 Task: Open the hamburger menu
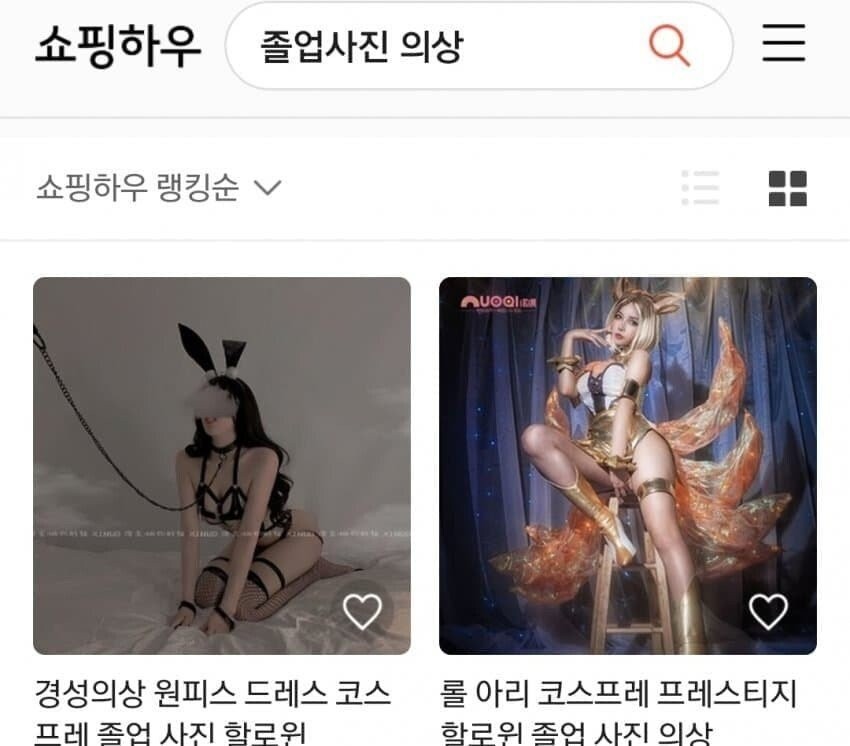click(x=783, y=44)
